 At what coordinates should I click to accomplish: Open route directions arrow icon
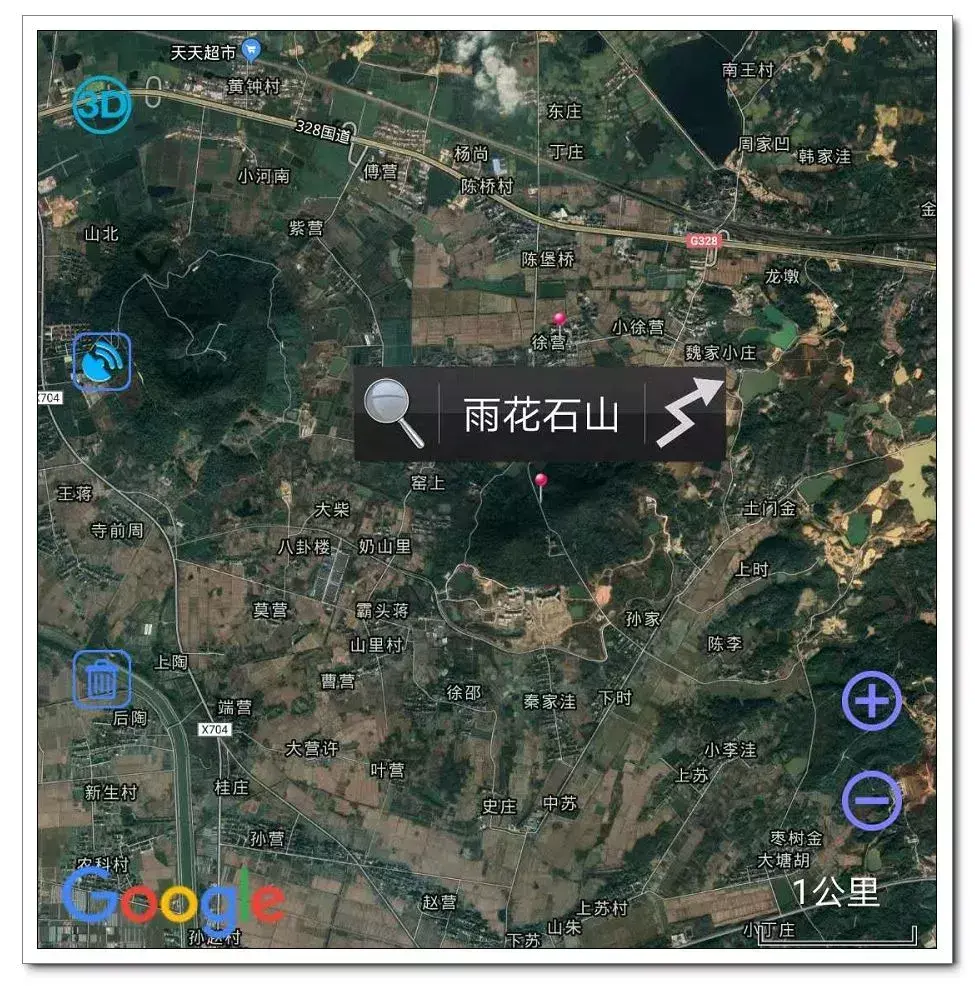[688, 413]
